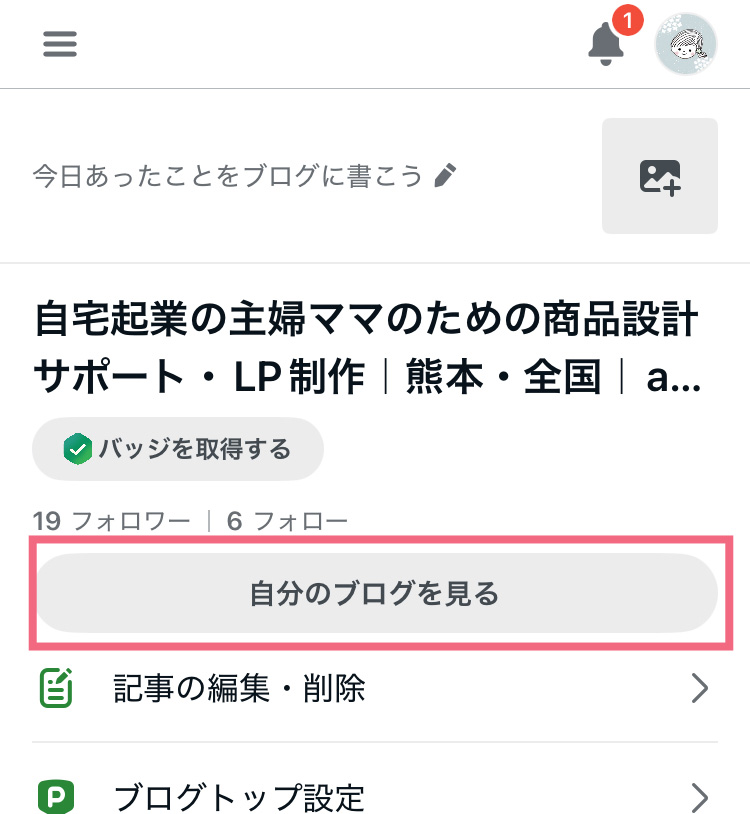View the 6 フォロー list
This screenshot has width=750, height=814.
tap(287, 521)
